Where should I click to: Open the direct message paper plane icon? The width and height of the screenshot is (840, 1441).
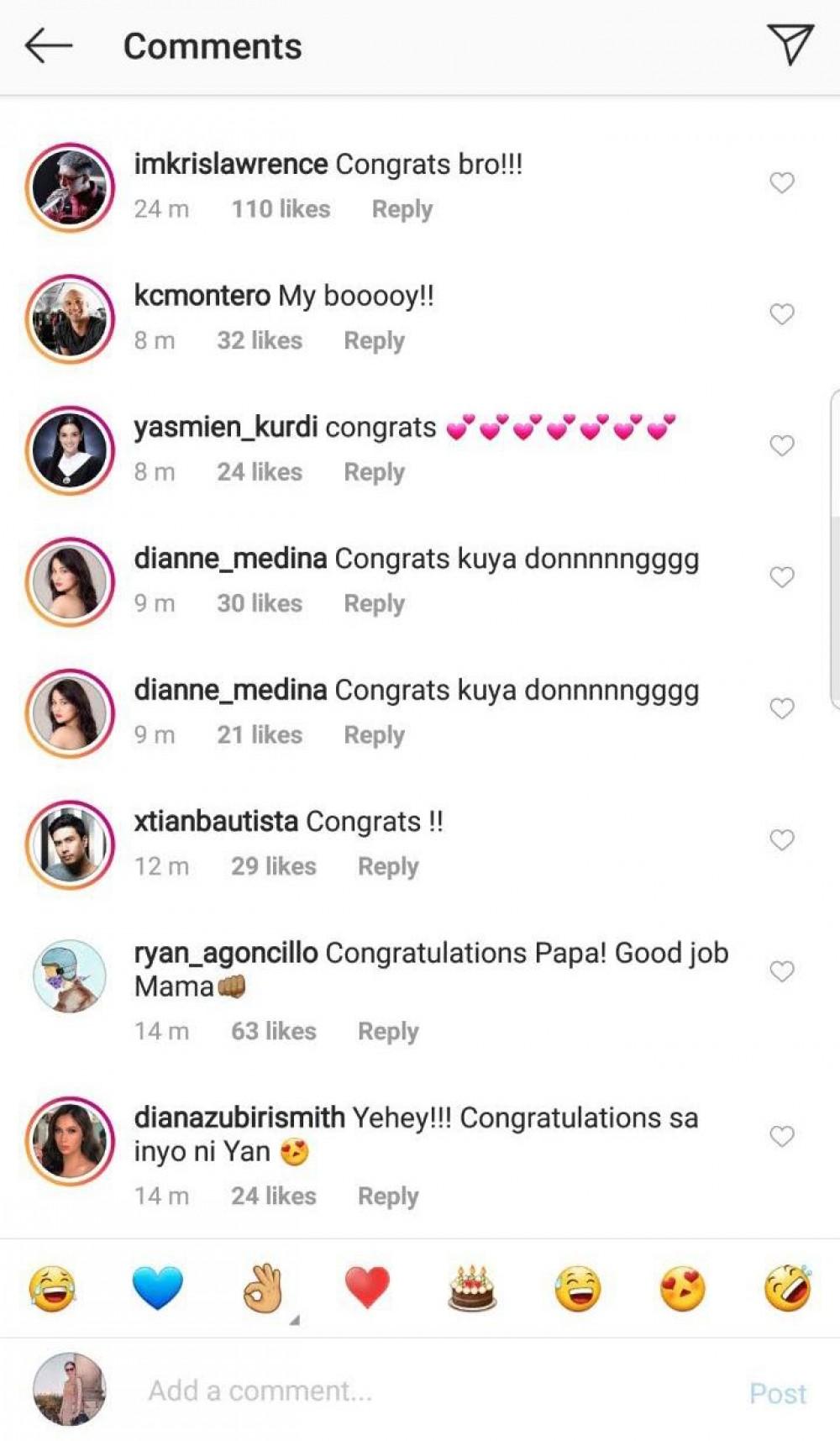[x=790, y=45]
